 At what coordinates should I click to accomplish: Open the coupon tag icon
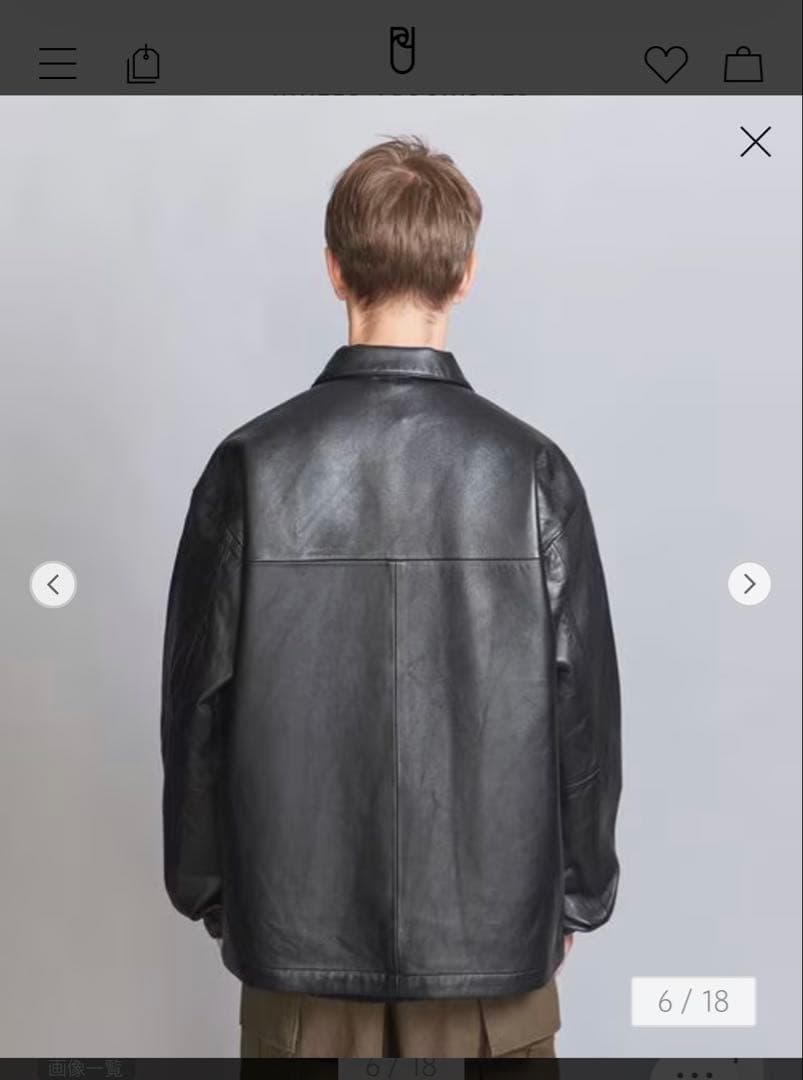(x=143, y=65)
